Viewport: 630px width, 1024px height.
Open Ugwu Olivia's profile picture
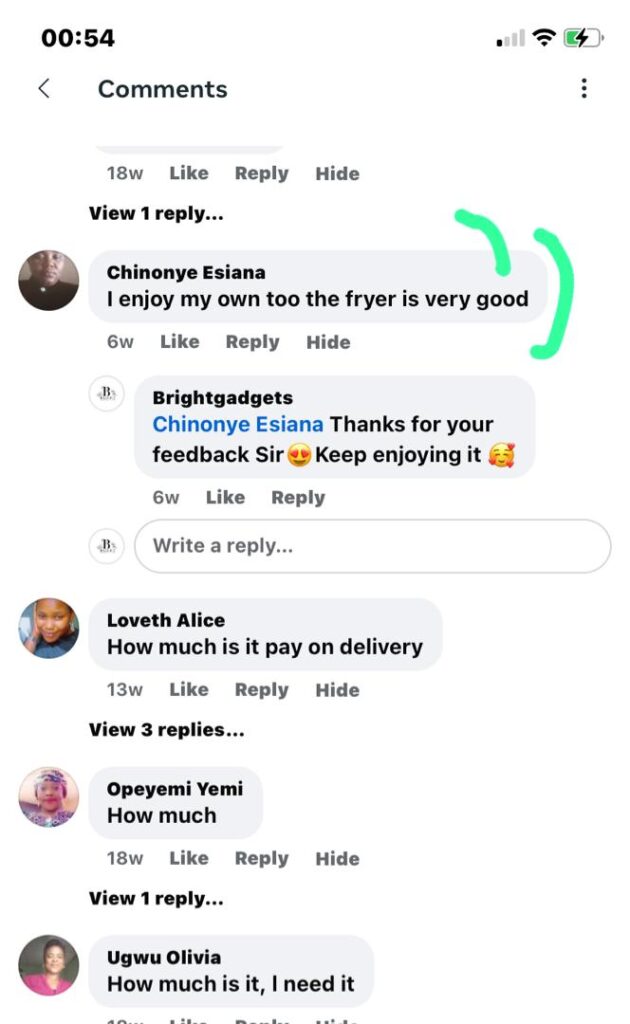pyautogui.click(x=48, y=965)
